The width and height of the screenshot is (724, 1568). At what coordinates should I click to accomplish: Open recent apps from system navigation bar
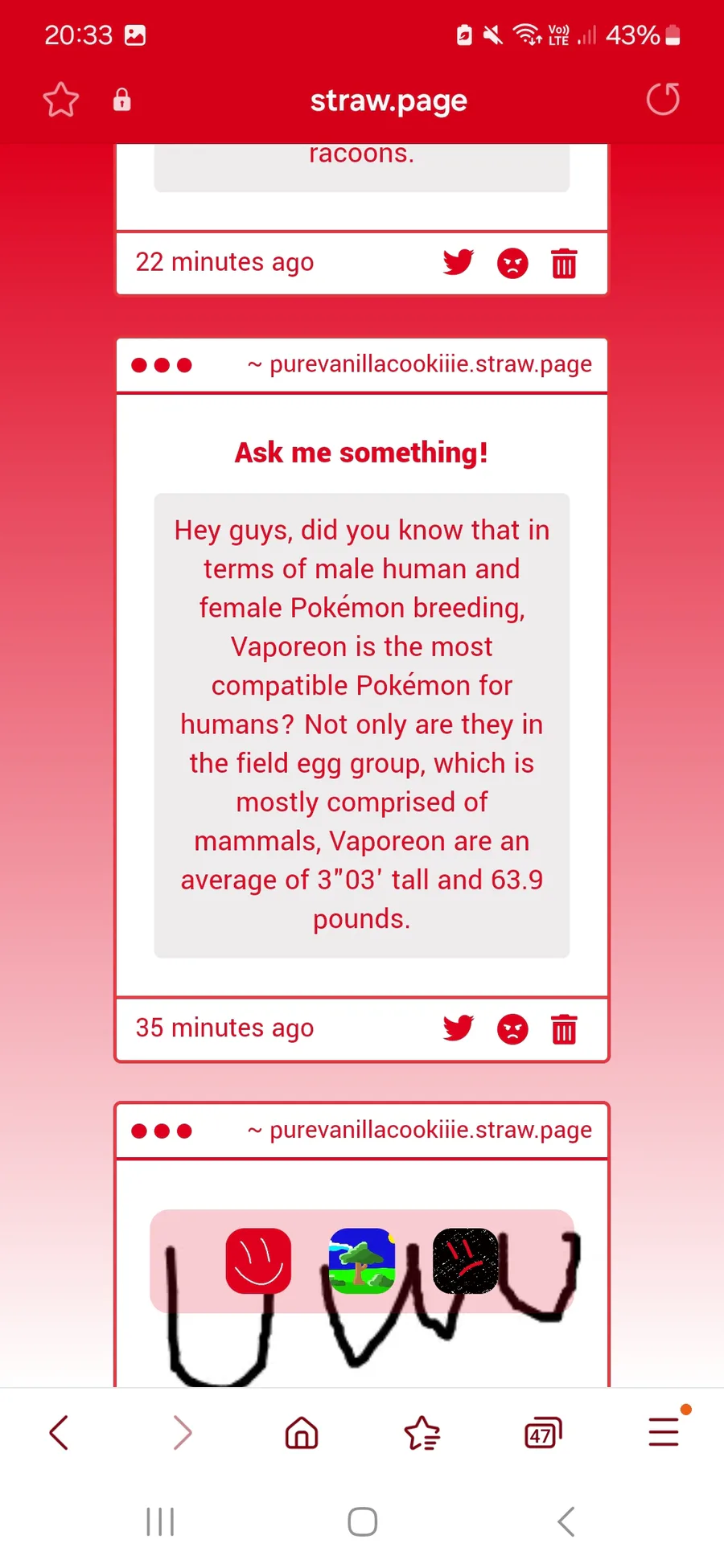160,1521
